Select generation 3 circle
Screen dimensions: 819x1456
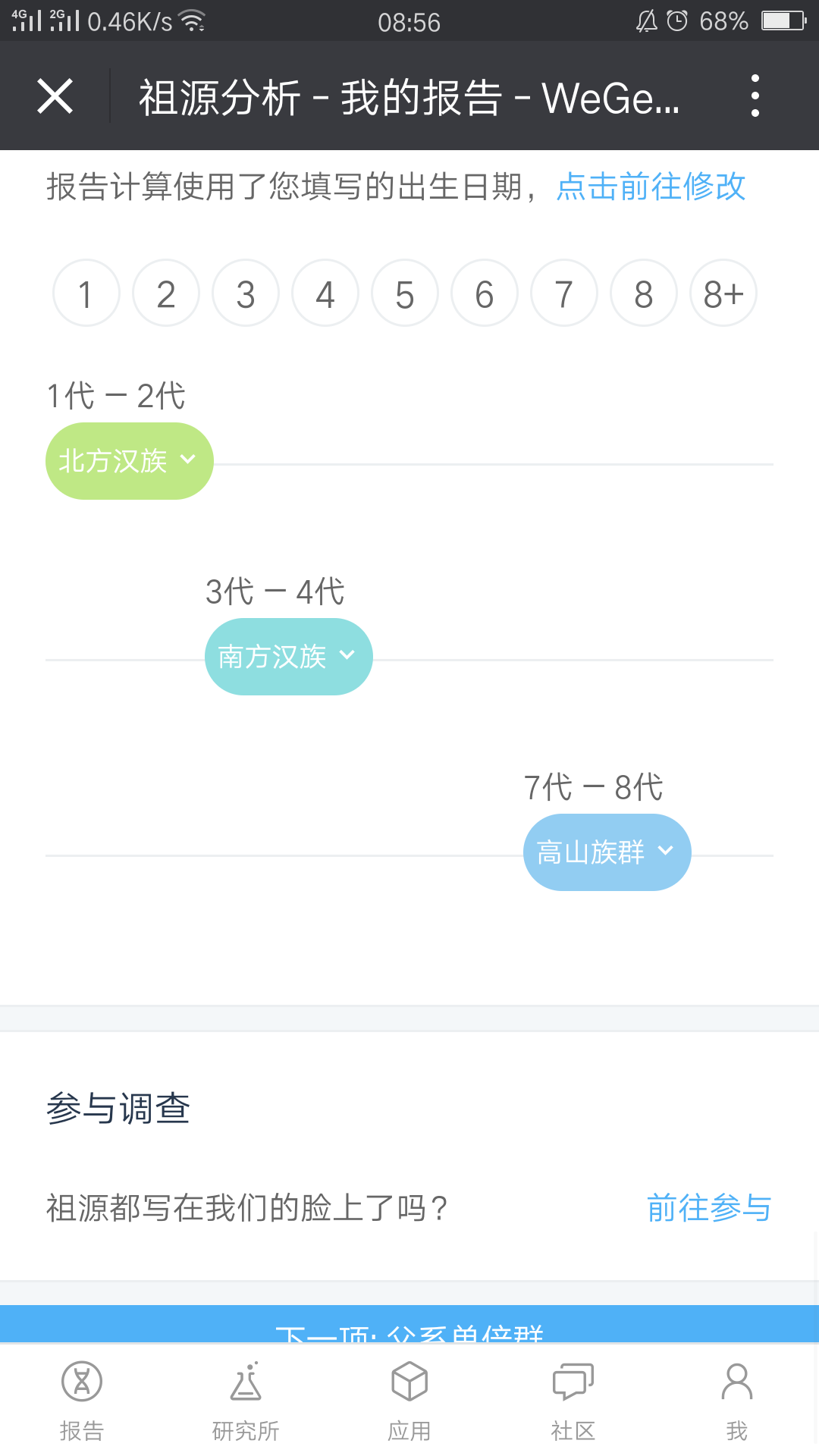click(246, 293)
